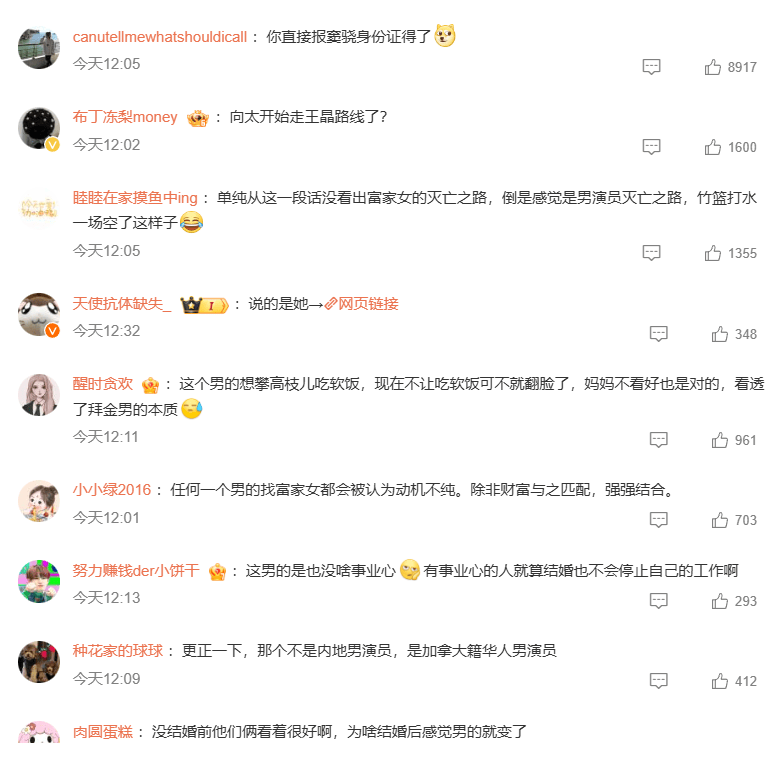View 醒时贪欢's profile avatar
776x766 pixels.
point(39,396)
